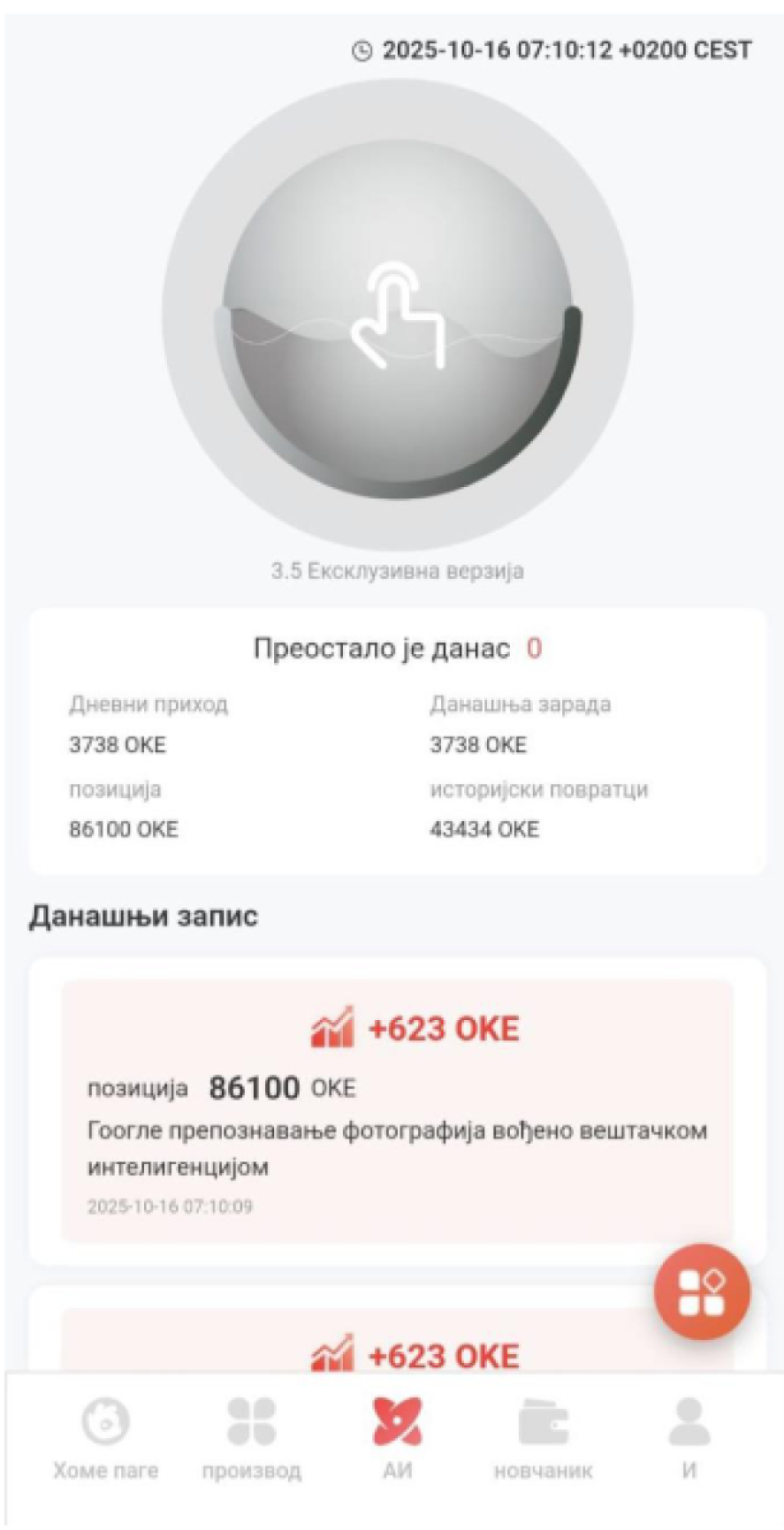Open the orange floating grid button

[x=701, y=1292]
